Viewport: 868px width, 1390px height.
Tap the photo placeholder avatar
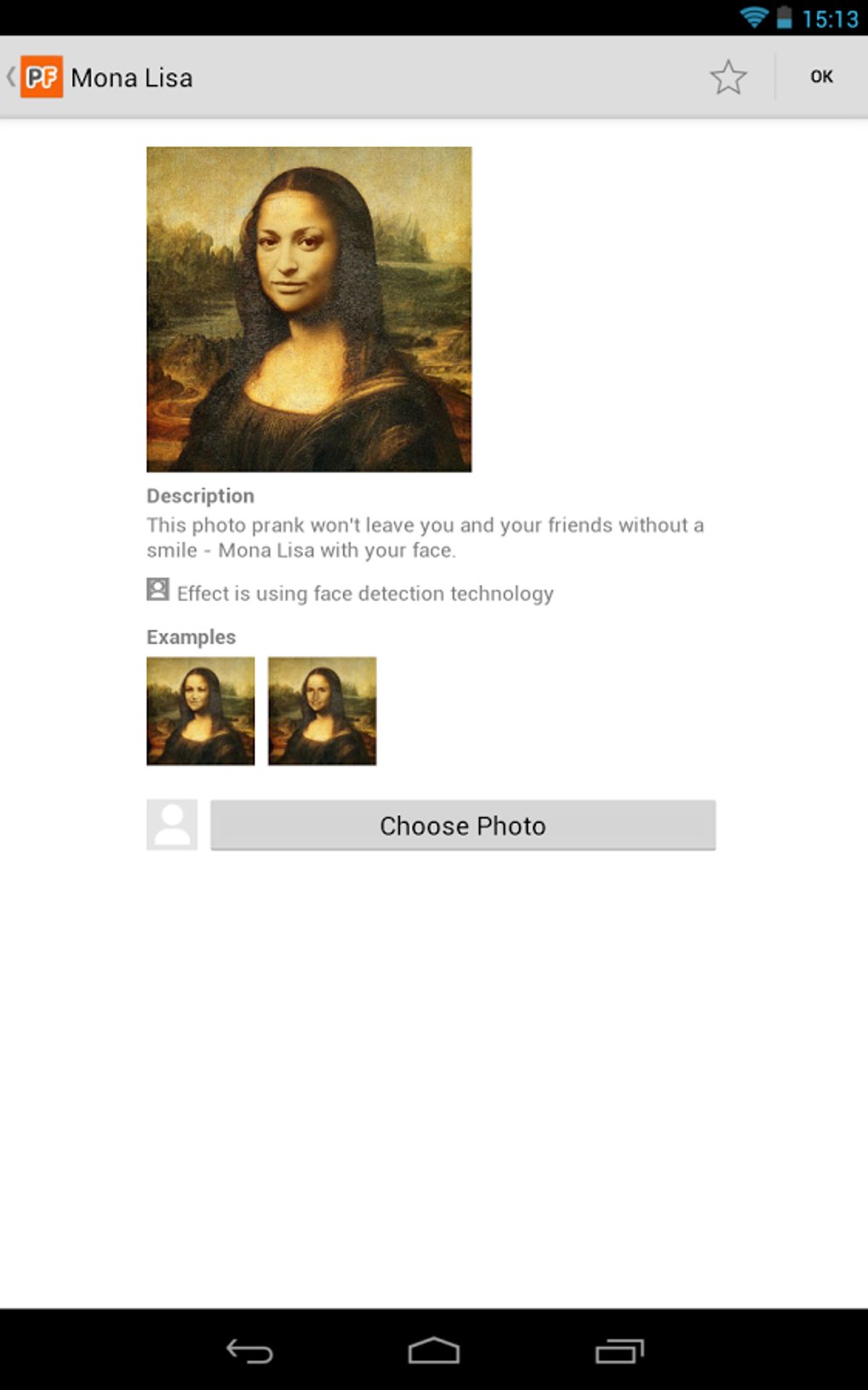tap(172, 825)
